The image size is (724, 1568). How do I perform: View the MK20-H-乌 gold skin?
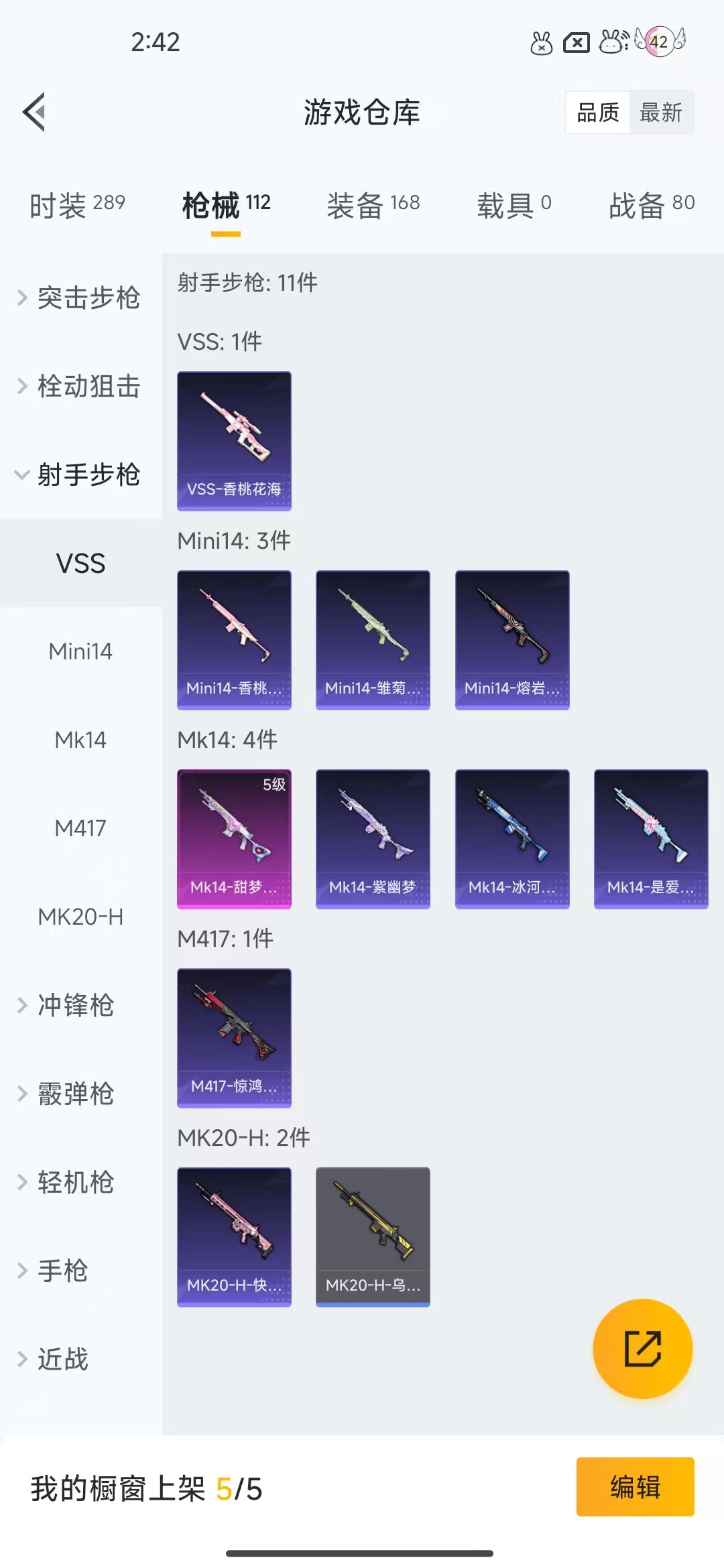(x=373, y=1236)
